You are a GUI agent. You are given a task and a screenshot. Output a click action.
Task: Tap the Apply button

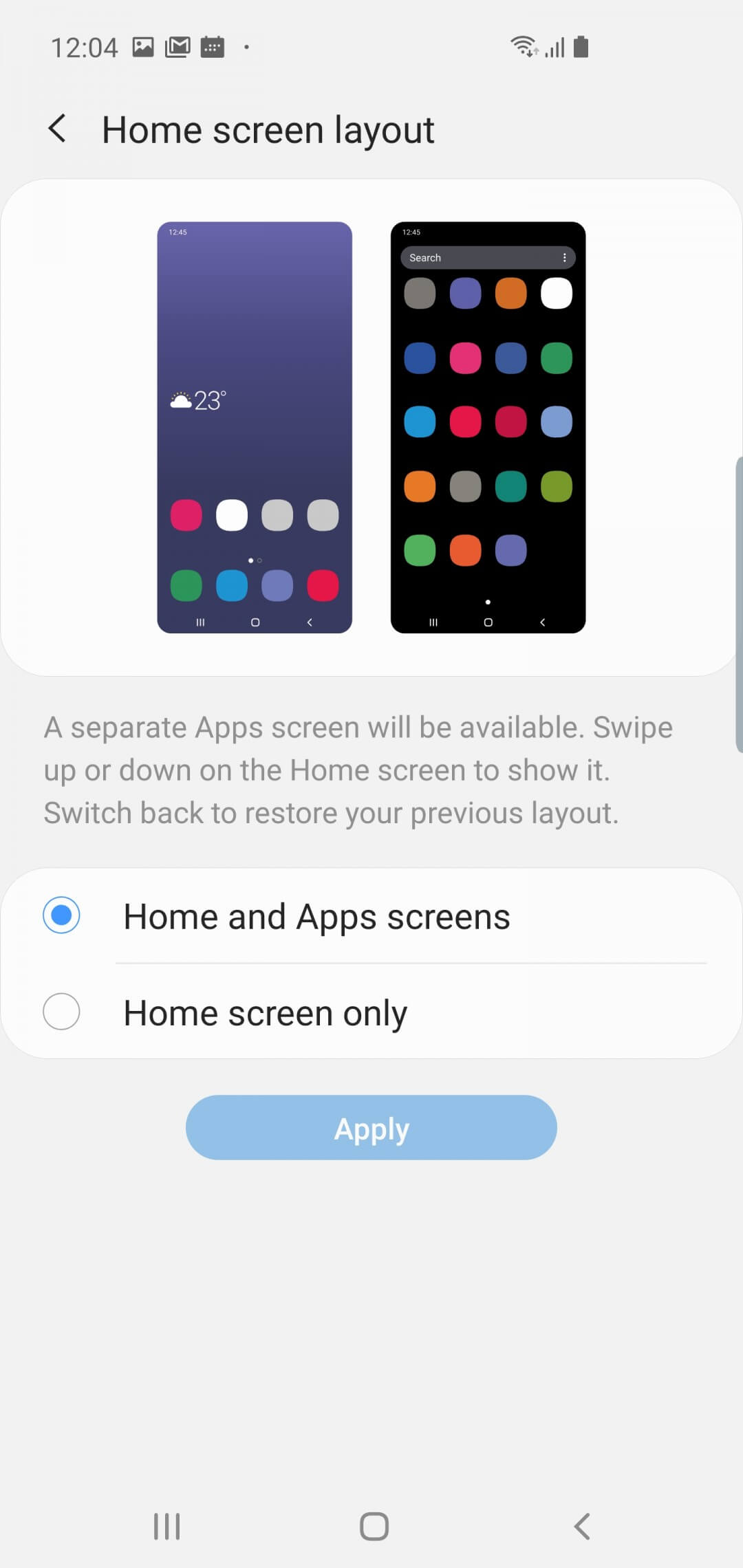[371, 1128]
